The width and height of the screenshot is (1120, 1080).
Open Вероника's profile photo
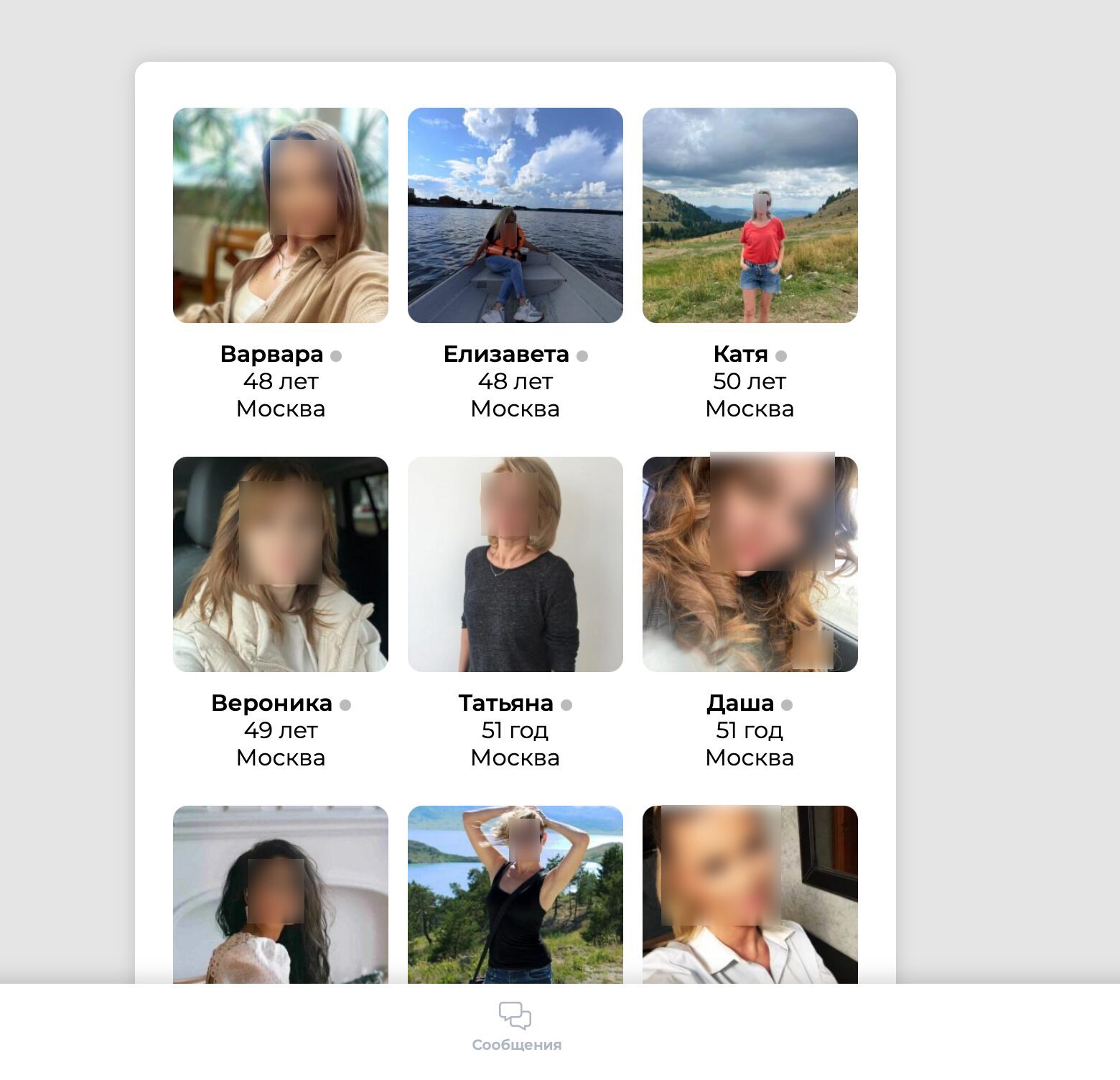click(x=280, y=564)
